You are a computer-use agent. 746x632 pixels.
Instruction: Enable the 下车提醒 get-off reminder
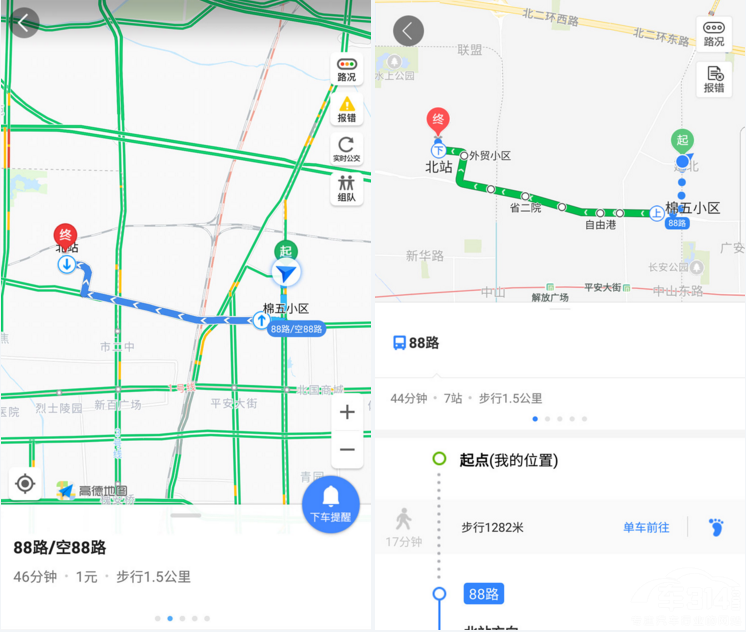[x=331, y=504]
